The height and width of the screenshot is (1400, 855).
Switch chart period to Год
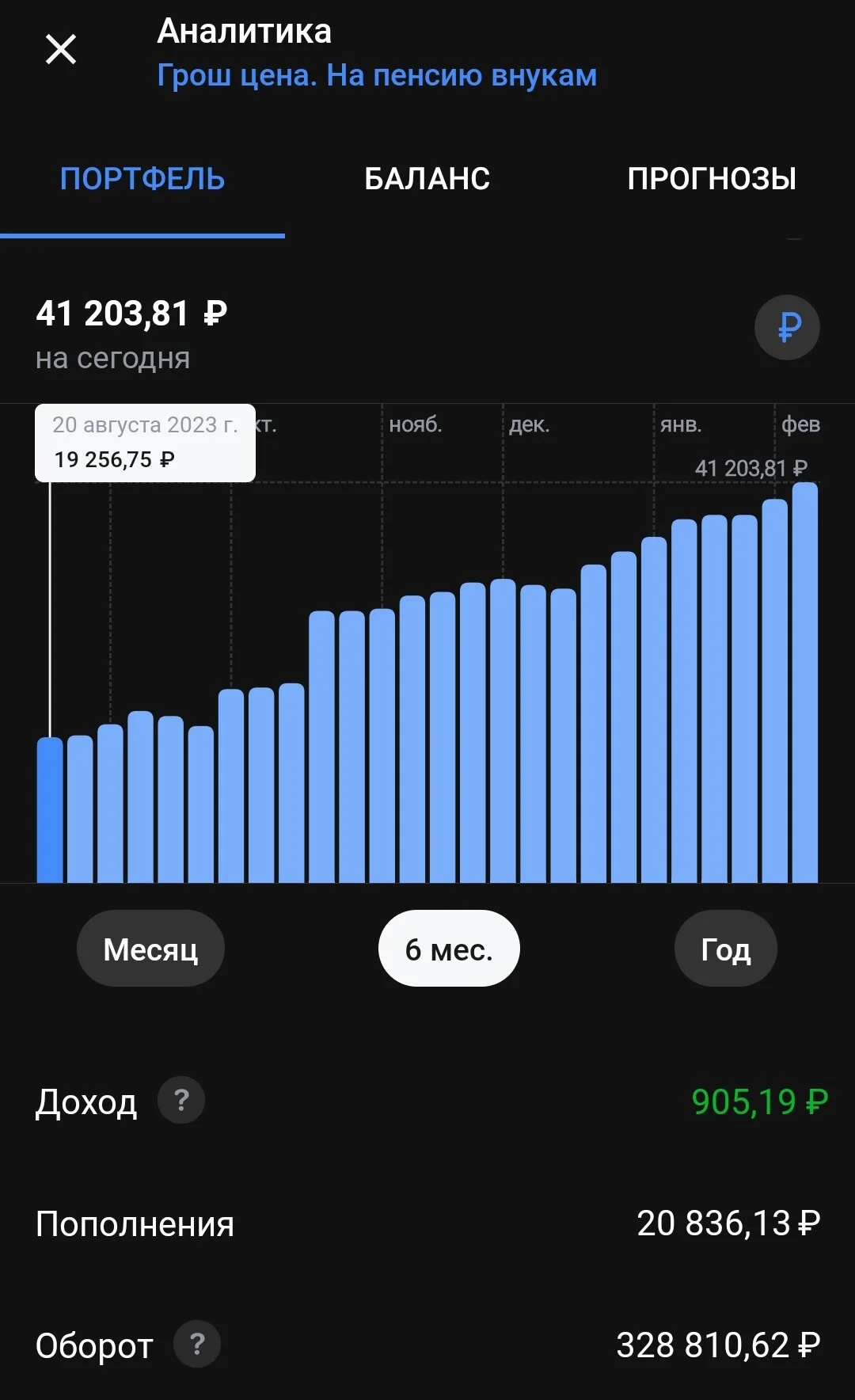[x=725, y=949]
